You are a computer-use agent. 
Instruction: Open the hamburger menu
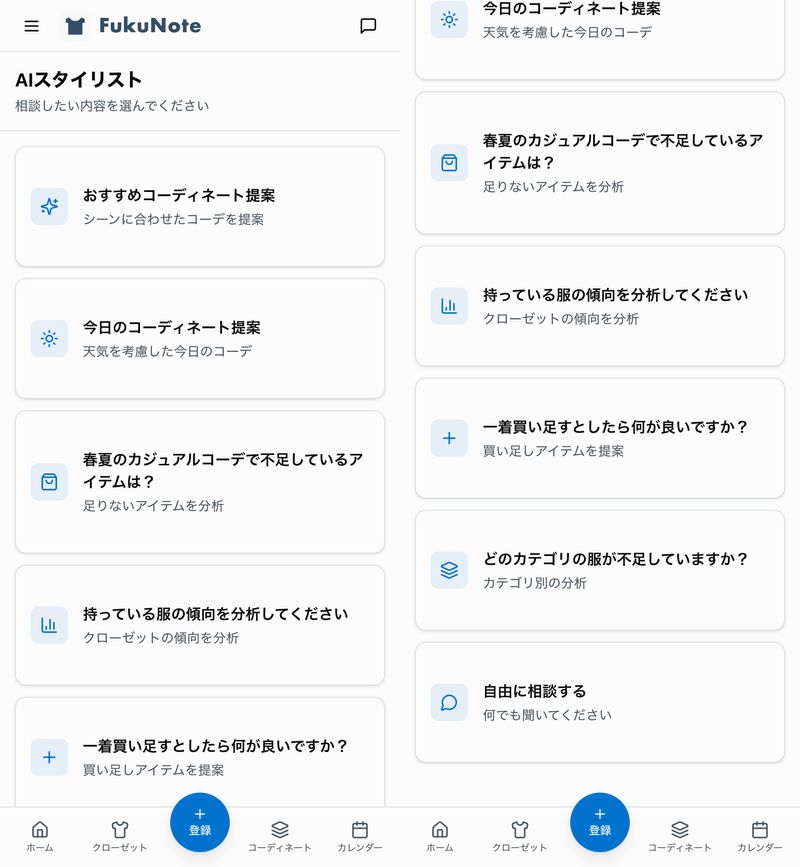[x=31, y=26]
